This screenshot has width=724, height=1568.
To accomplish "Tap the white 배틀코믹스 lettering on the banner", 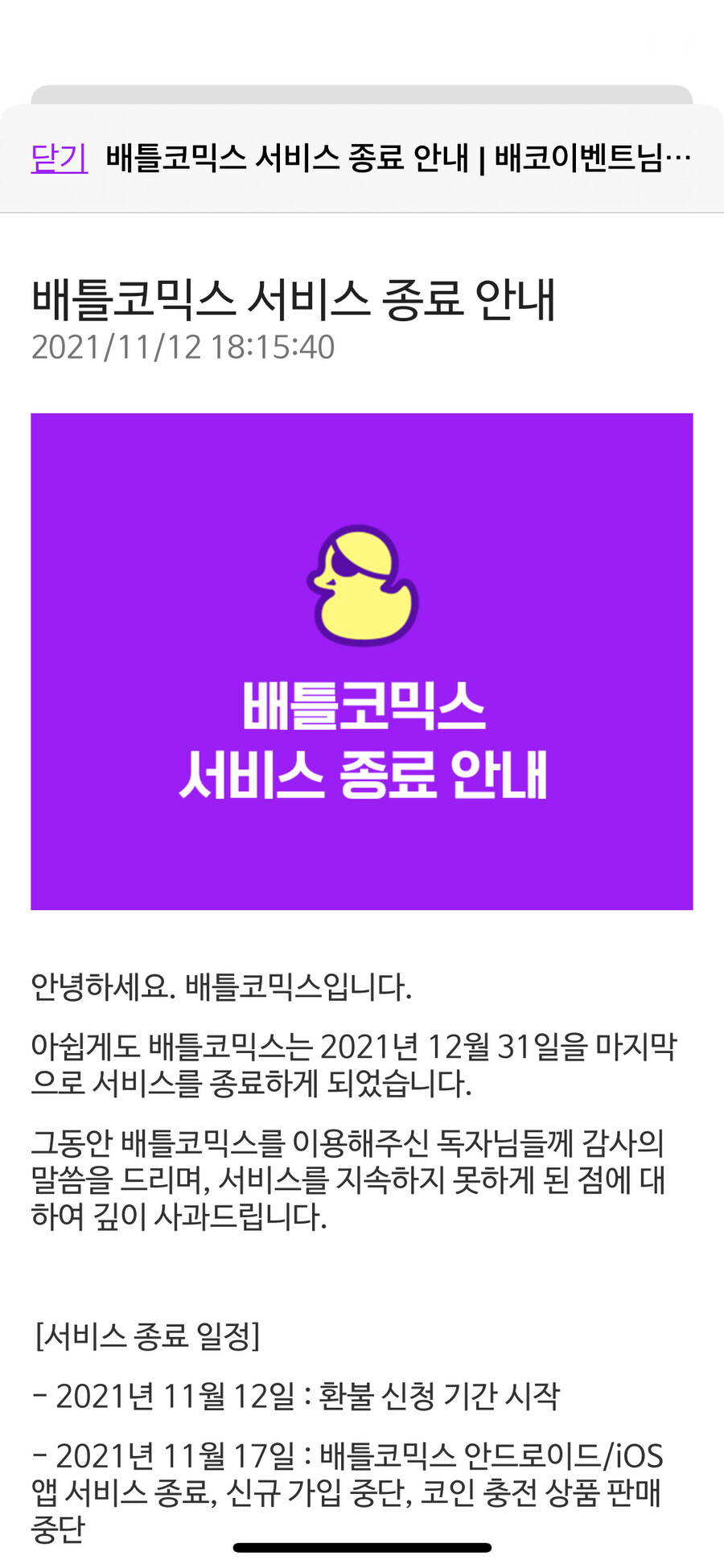I will (361, 708).
